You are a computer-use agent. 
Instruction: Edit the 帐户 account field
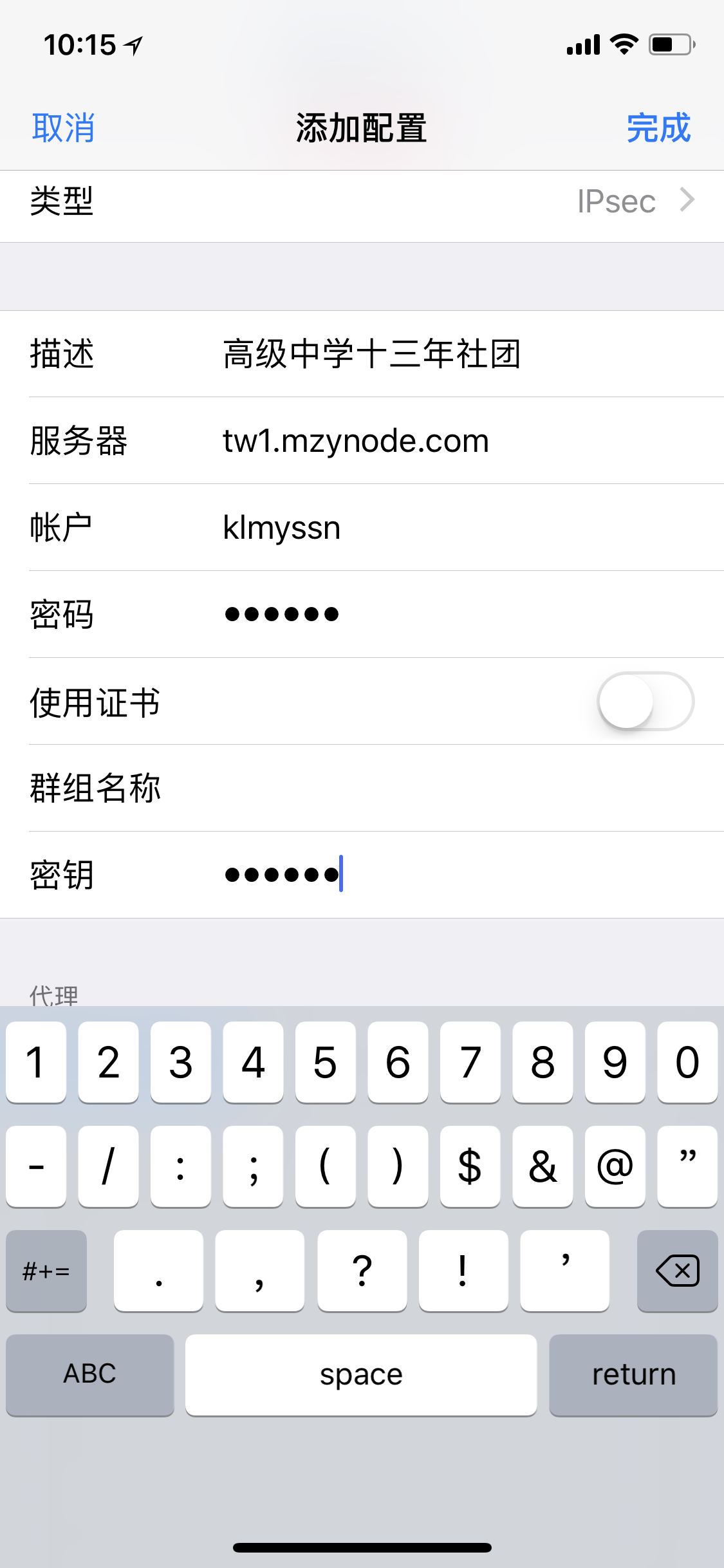pos(450,528)
